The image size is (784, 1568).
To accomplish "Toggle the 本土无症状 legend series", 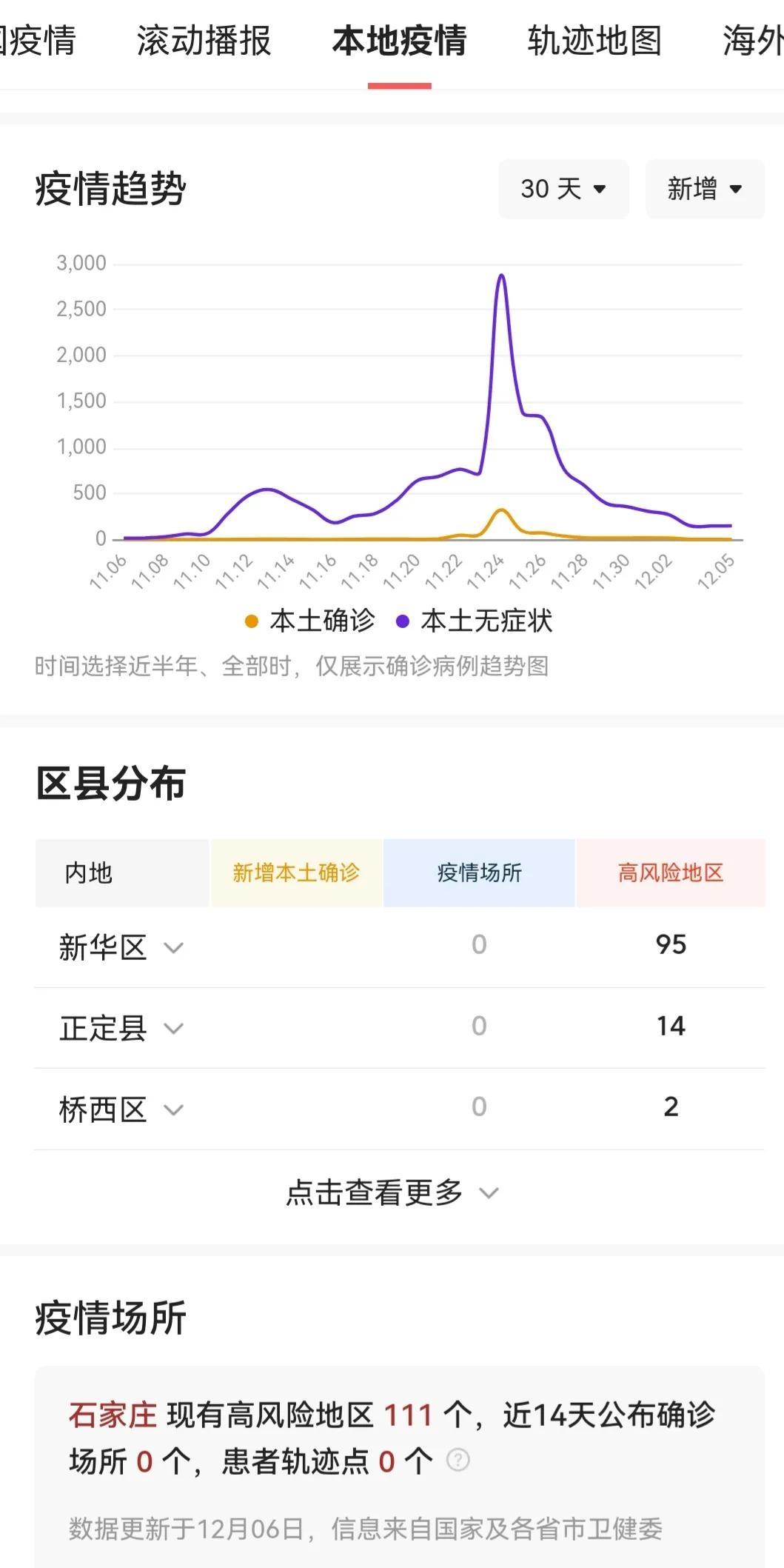I will [475, 621].
